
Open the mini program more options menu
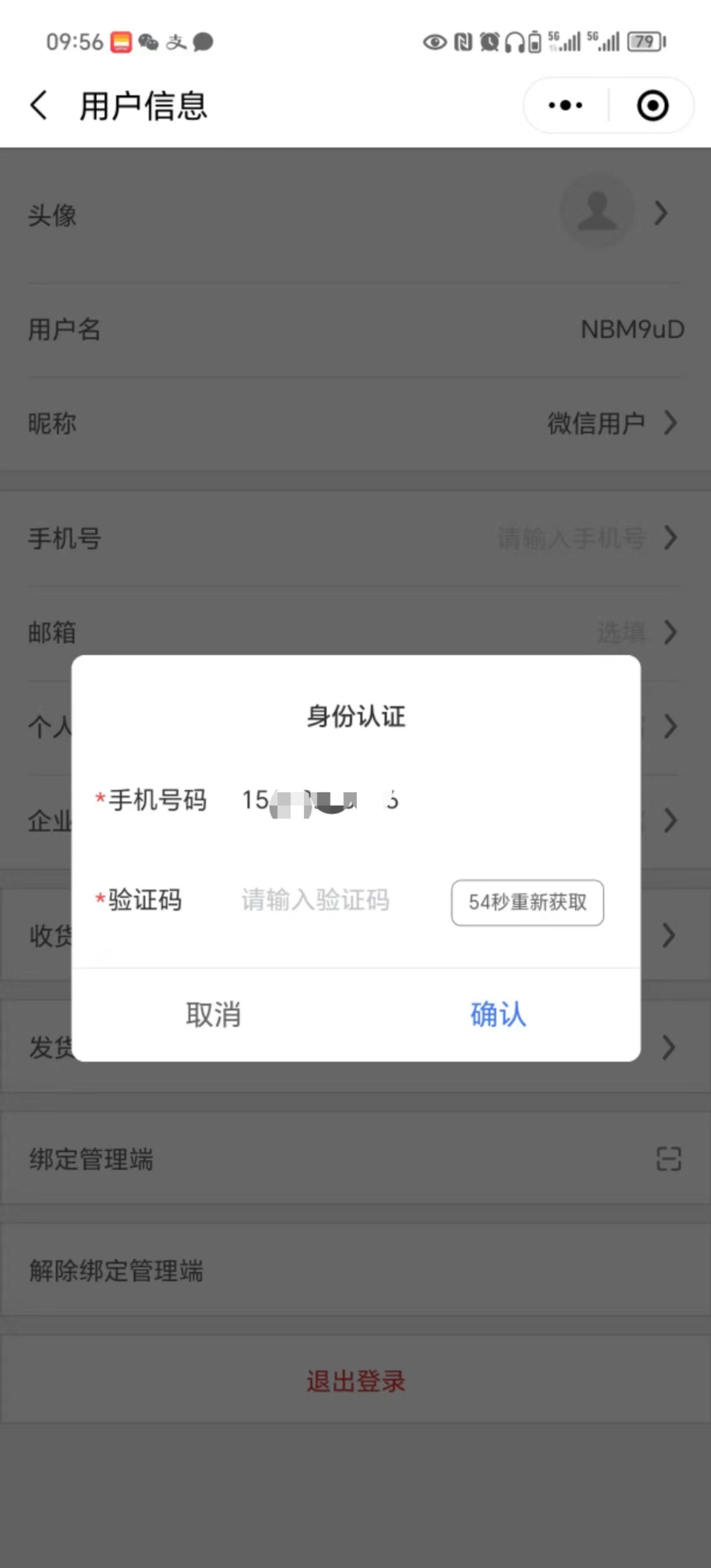coord(565,105)
